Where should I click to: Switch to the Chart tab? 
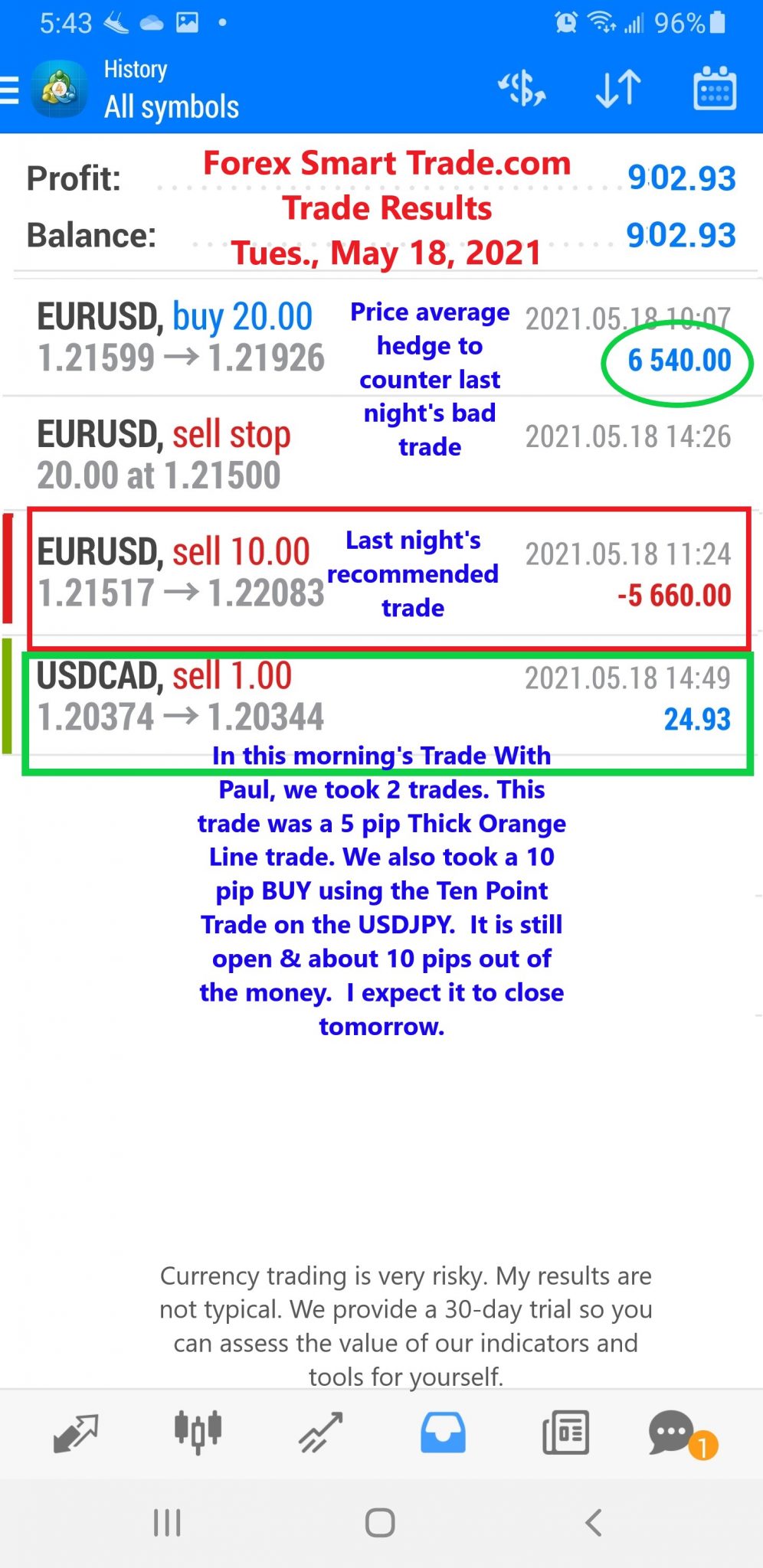tap(198, 1432)
